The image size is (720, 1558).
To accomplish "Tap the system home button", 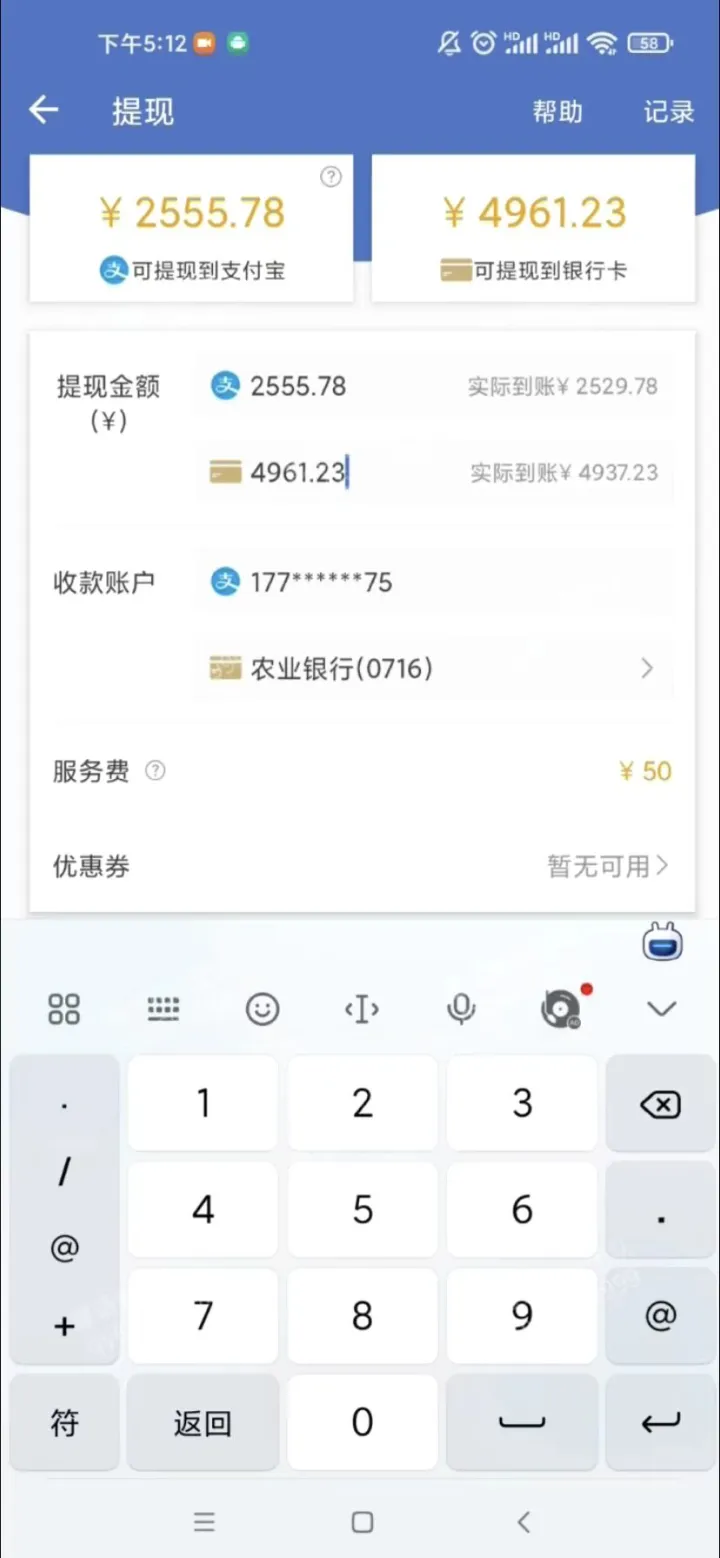I will pyautogui.click(x=363, y=1522).
